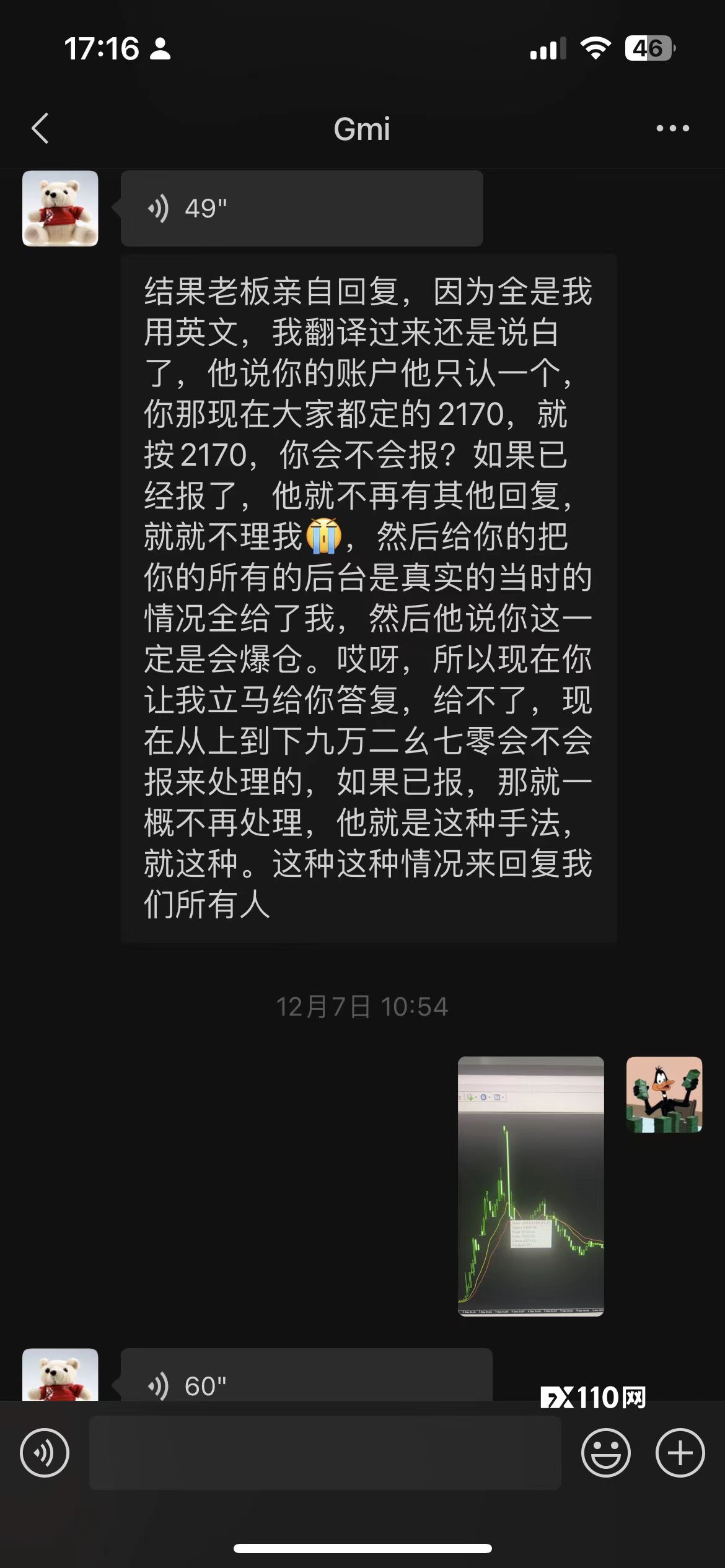This screenshot has width=725, height=1568.
Task: Play the 49-second voice message
Action: pos(301,209)
